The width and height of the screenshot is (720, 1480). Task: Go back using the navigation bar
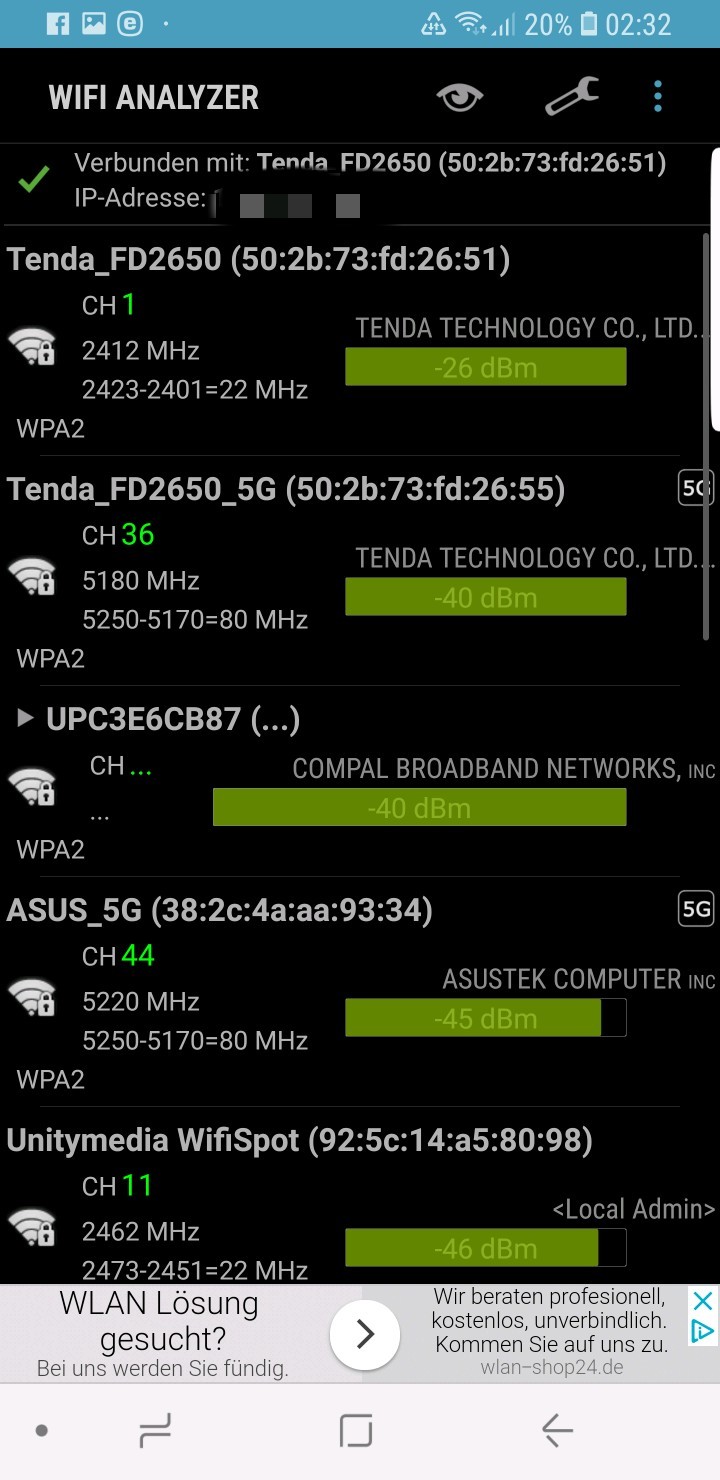pos(557,1431)
